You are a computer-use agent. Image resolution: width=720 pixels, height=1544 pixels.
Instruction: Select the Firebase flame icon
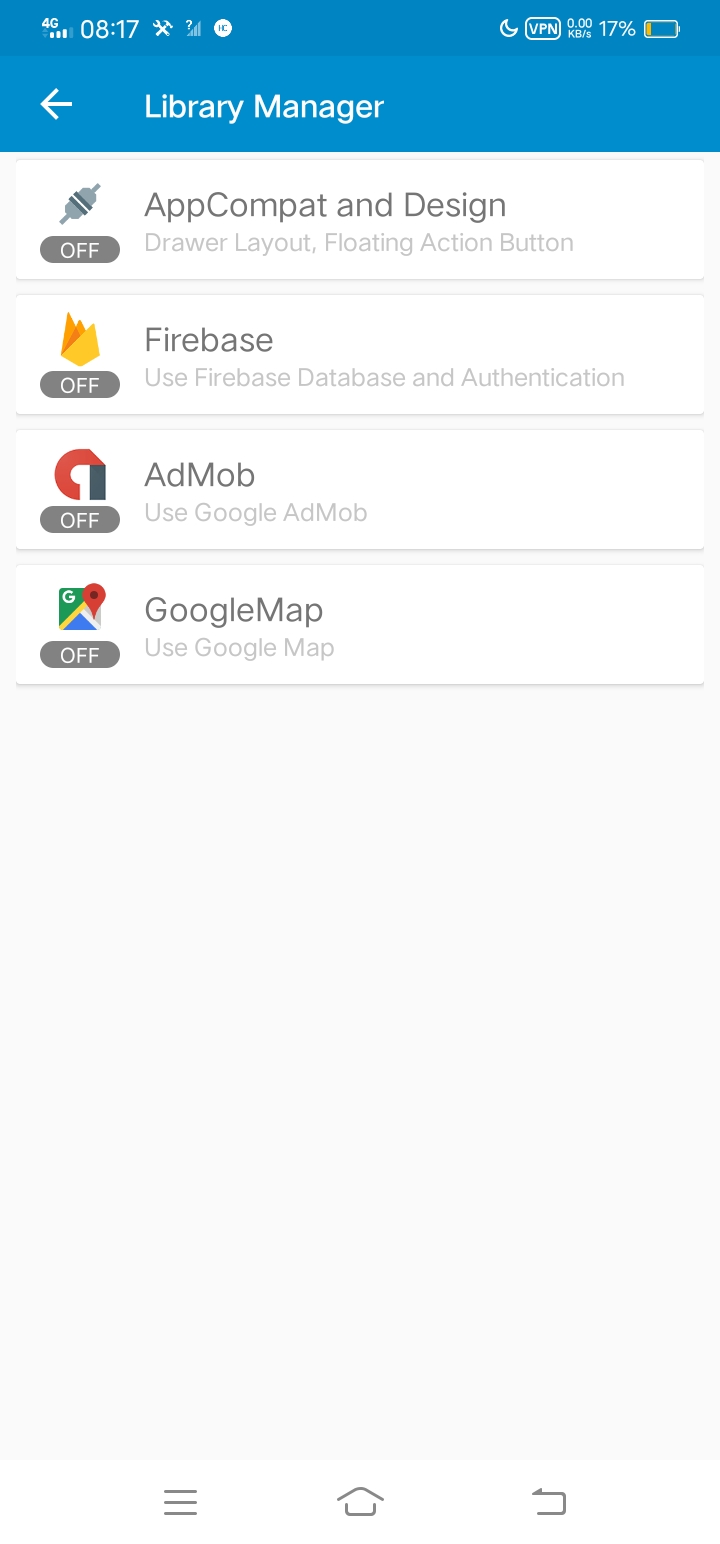click(x=79, y=337)
